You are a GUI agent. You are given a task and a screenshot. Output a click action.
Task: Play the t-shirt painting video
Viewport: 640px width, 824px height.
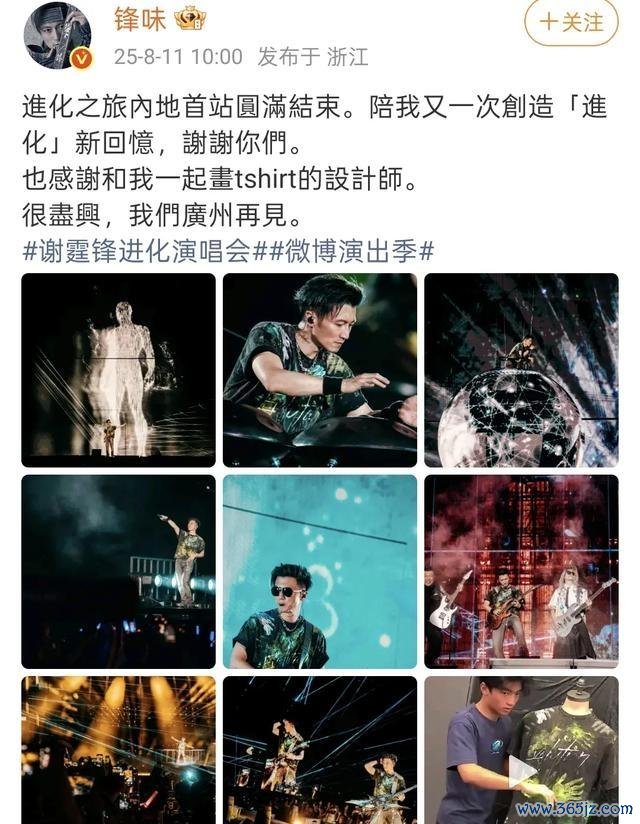click(x=521, y=770)
